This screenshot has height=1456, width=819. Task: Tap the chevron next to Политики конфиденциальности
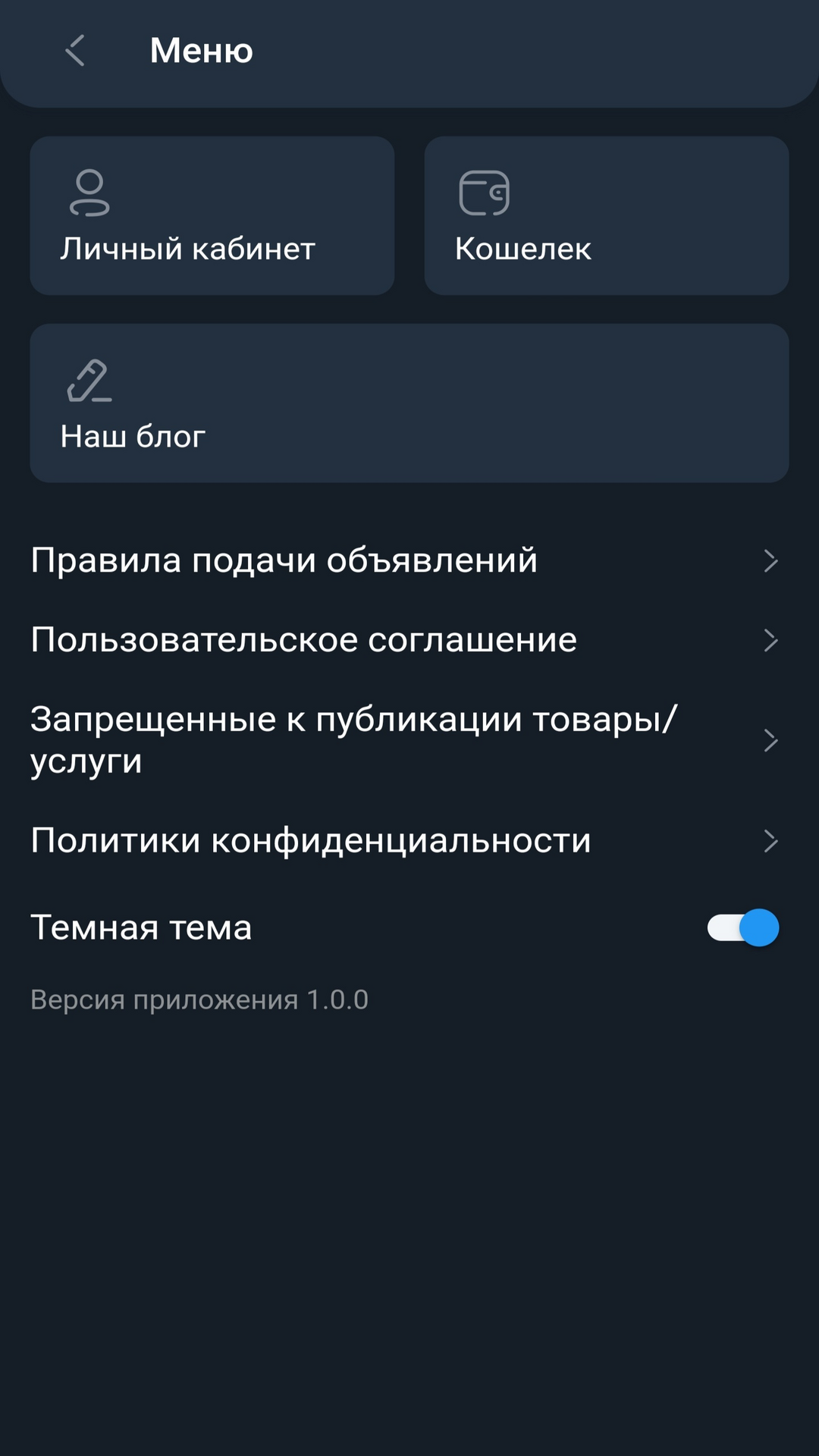click(x=772, y=840)
